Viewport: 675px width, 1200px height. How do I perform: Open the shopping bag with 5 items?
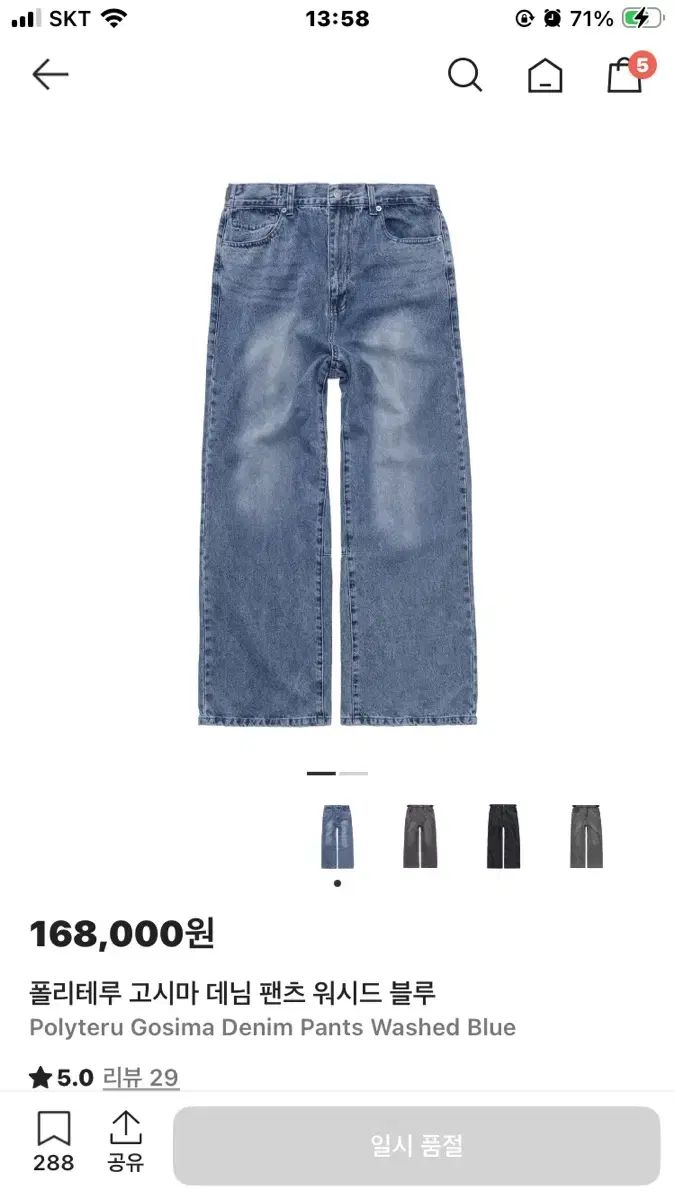click(626, 75)
